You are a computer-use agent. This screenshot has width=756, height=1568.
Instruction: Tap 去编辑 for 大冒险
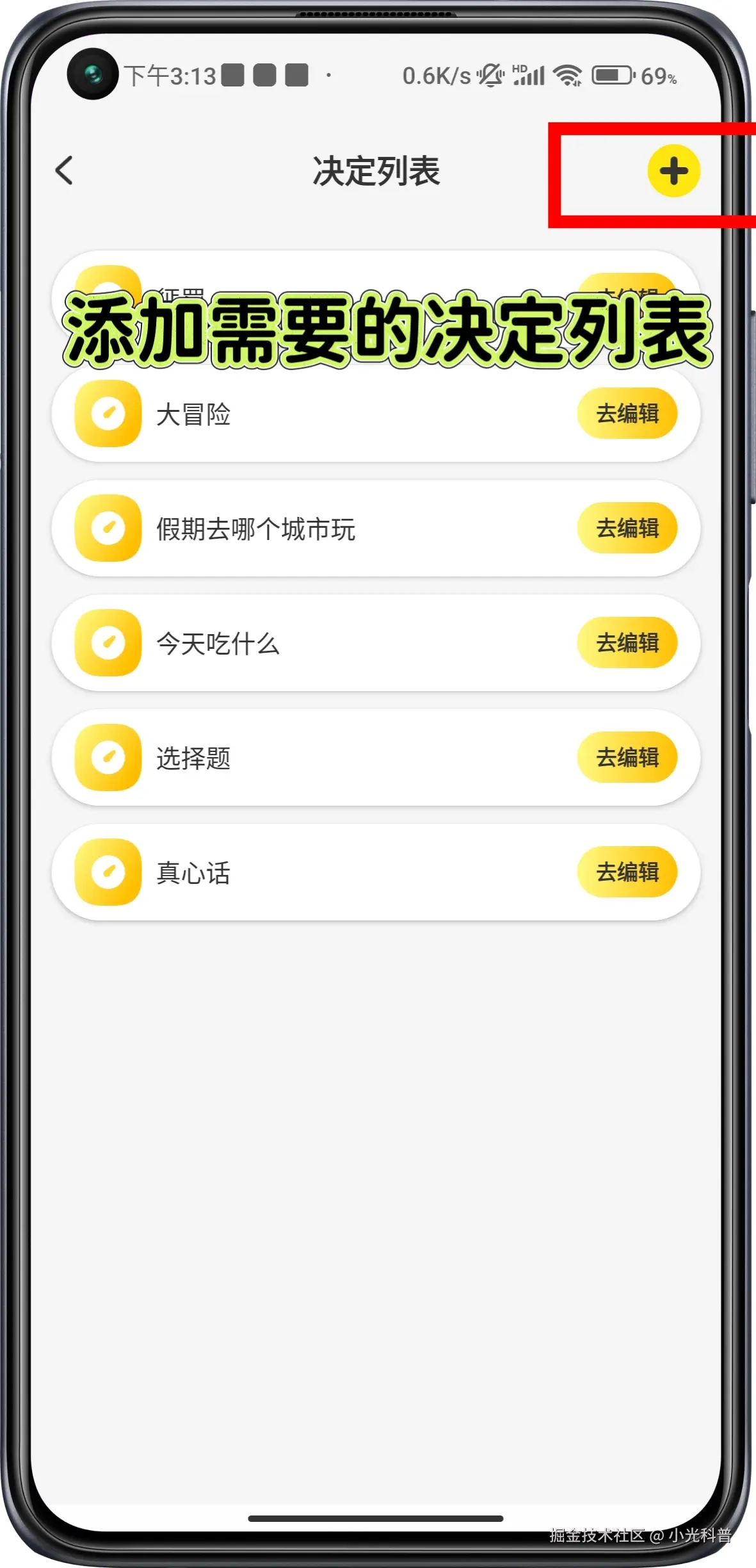[627, 413]
